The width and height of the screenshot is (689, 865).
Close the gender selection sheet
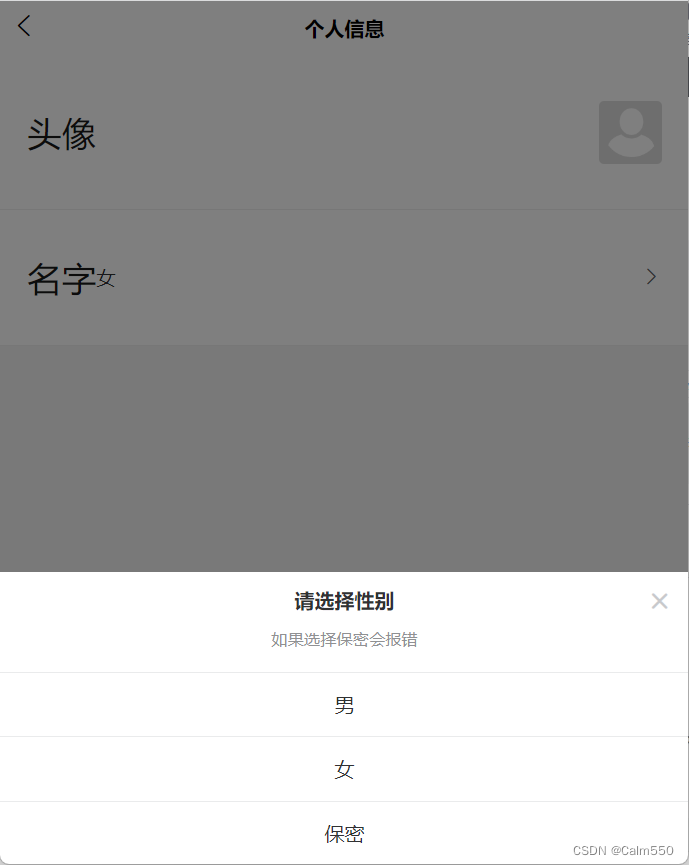point(659,601)
